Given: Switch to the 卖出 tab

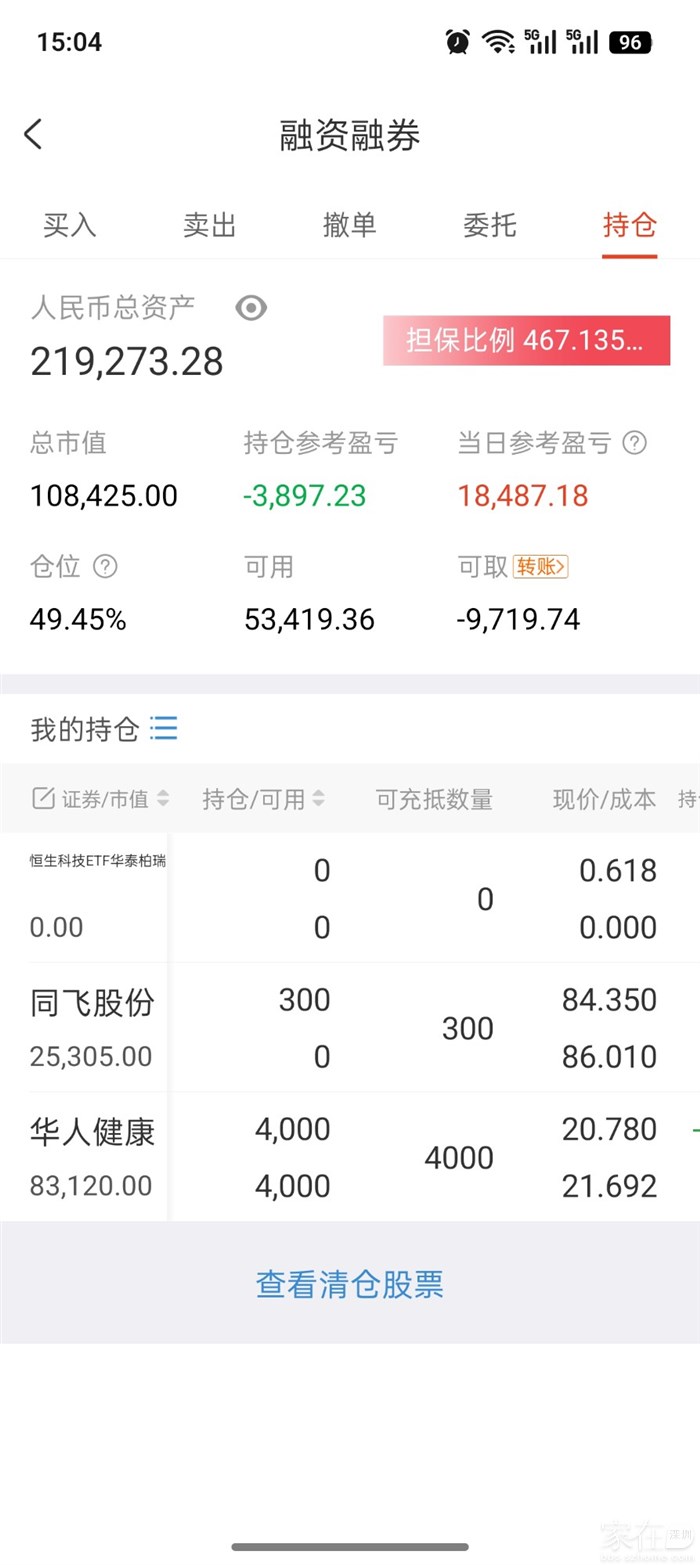Looking at the screenshot, I should [x=210, y=224].
